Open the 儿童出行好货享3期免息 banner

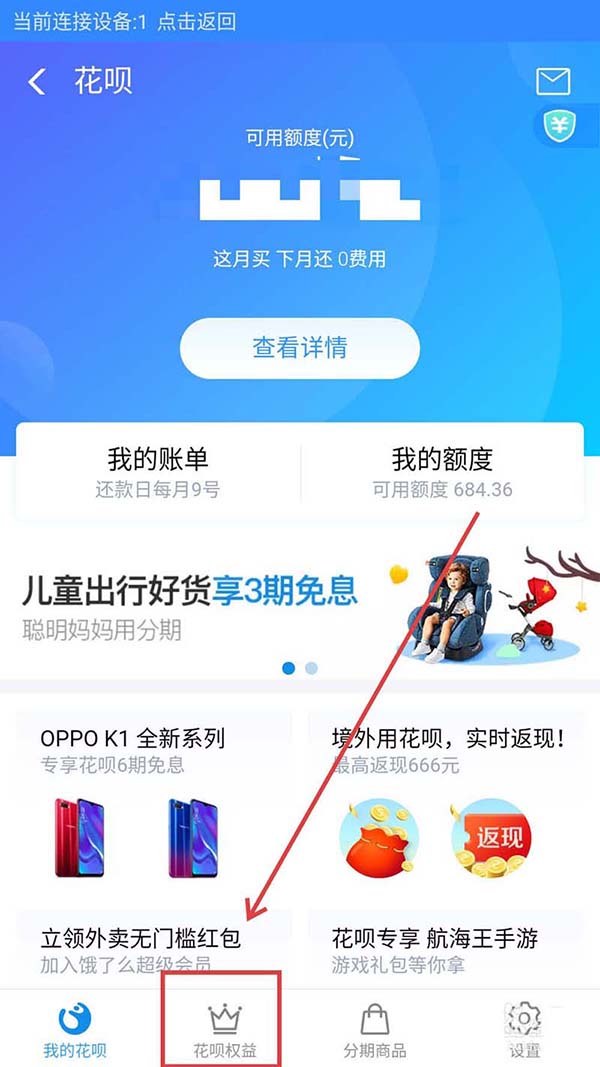[x=299, y=603]
